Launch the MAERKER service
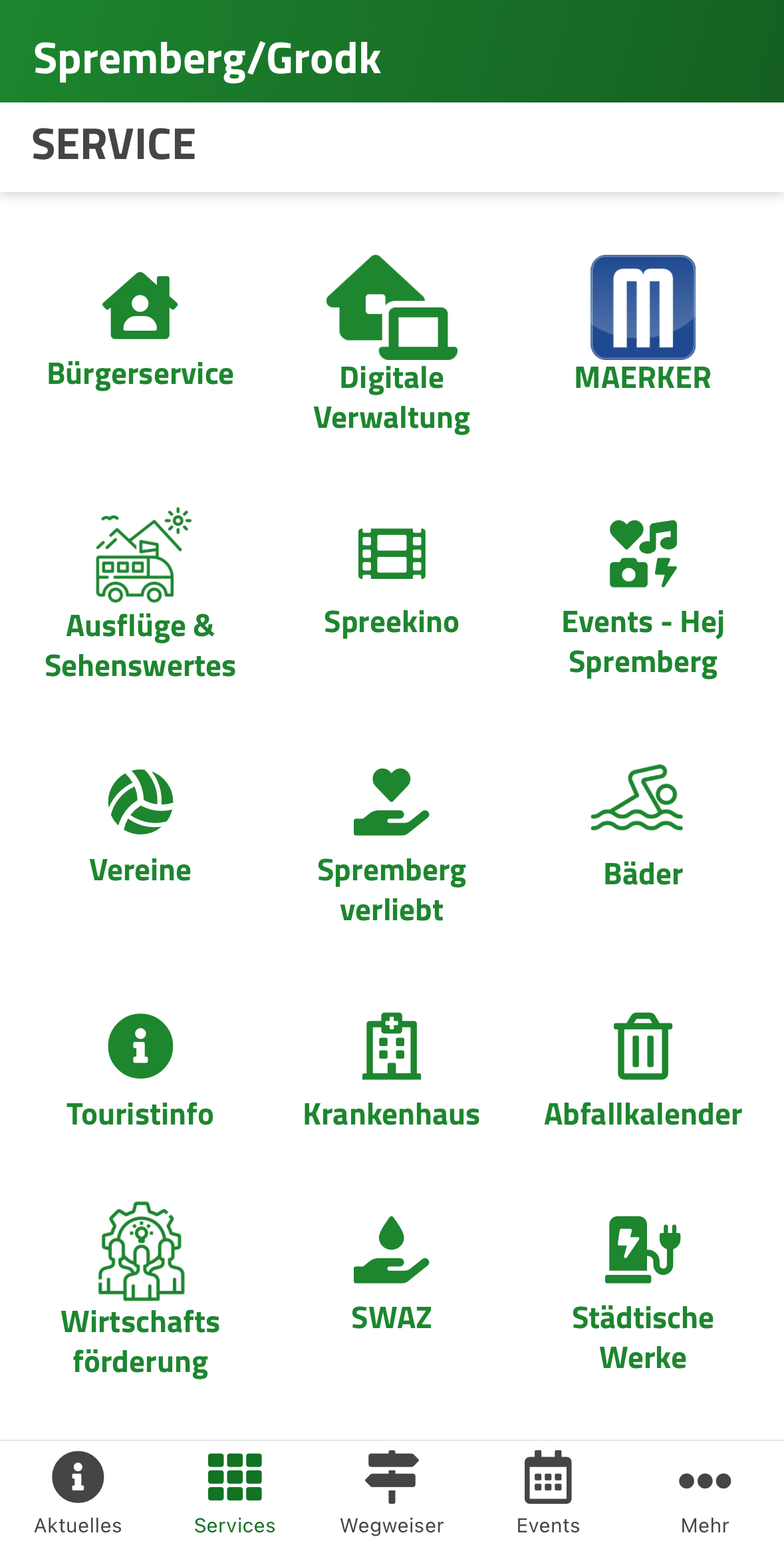The image size is (784, 1563). pyautogui.click(x=643, y=324)
